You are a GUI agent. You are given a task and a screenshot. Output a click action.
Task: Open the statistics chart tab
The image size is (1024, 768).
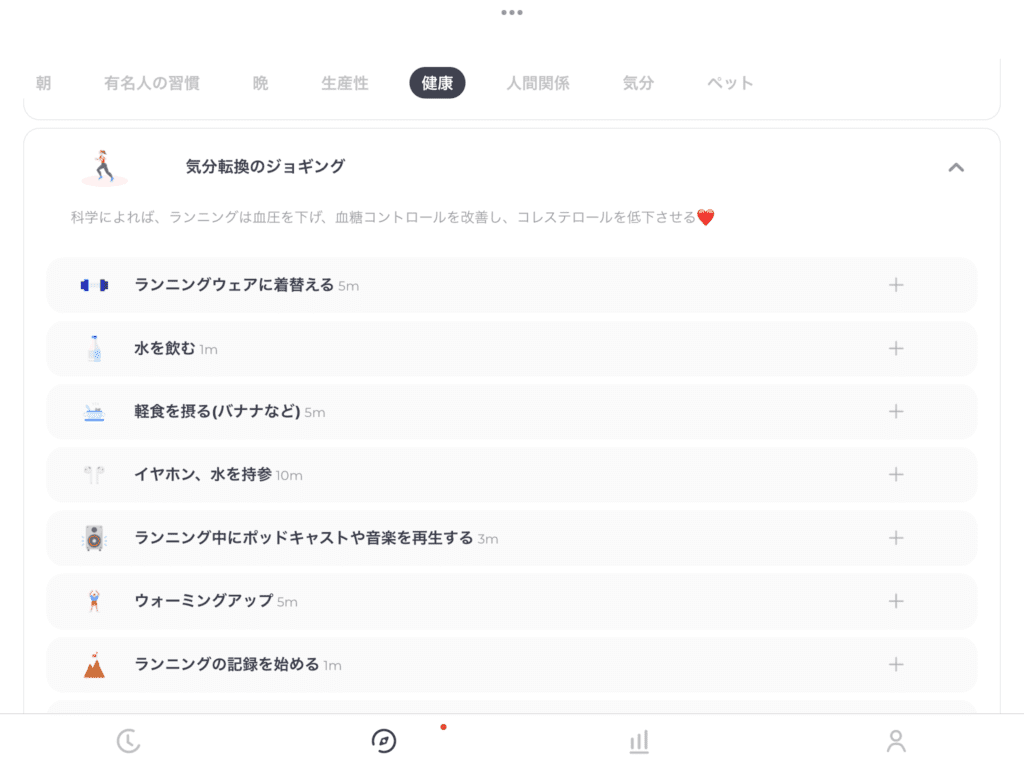639,741
